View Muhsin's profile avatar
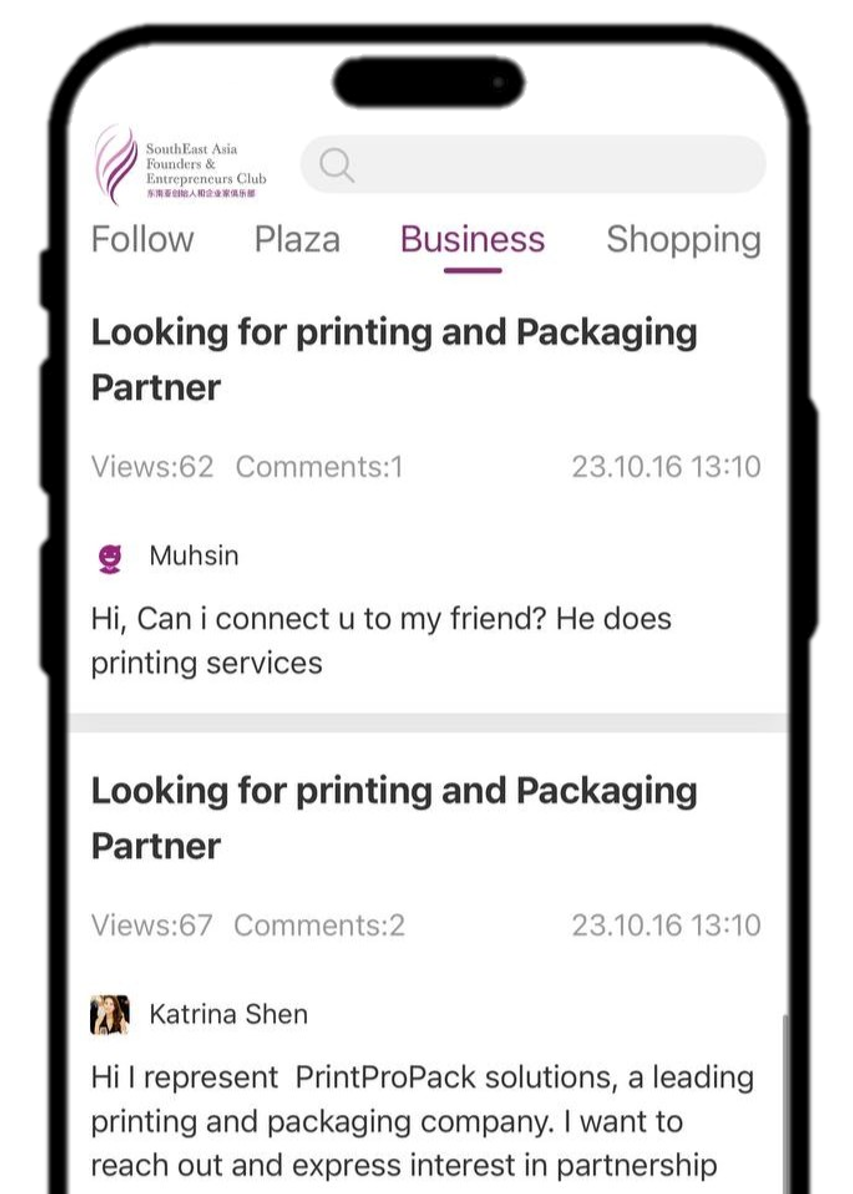This screenshot has width=853, height=1194. coord(110,558)
